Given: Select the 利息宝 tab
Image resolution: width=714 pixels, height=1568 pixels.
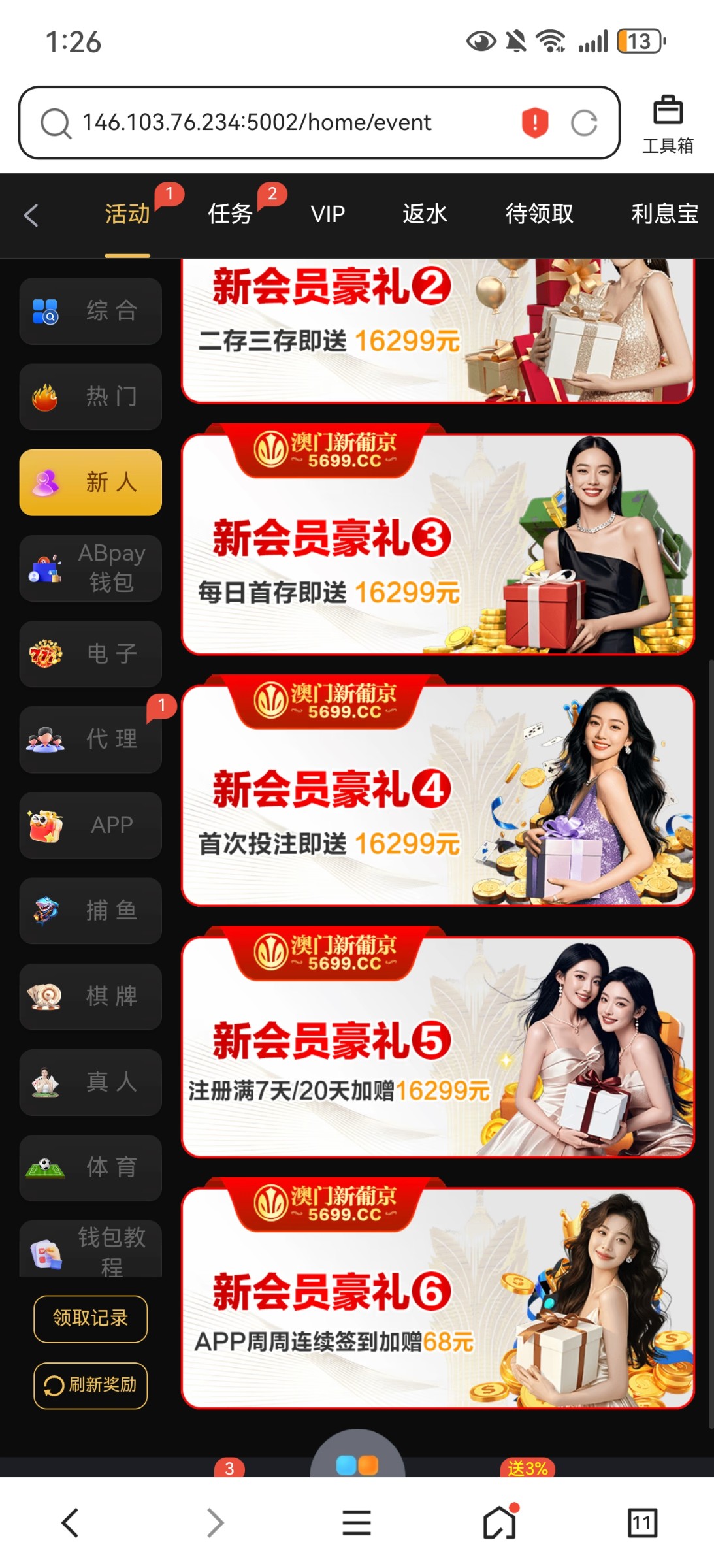Looking at the screenshot, I should tap(664, 214).
